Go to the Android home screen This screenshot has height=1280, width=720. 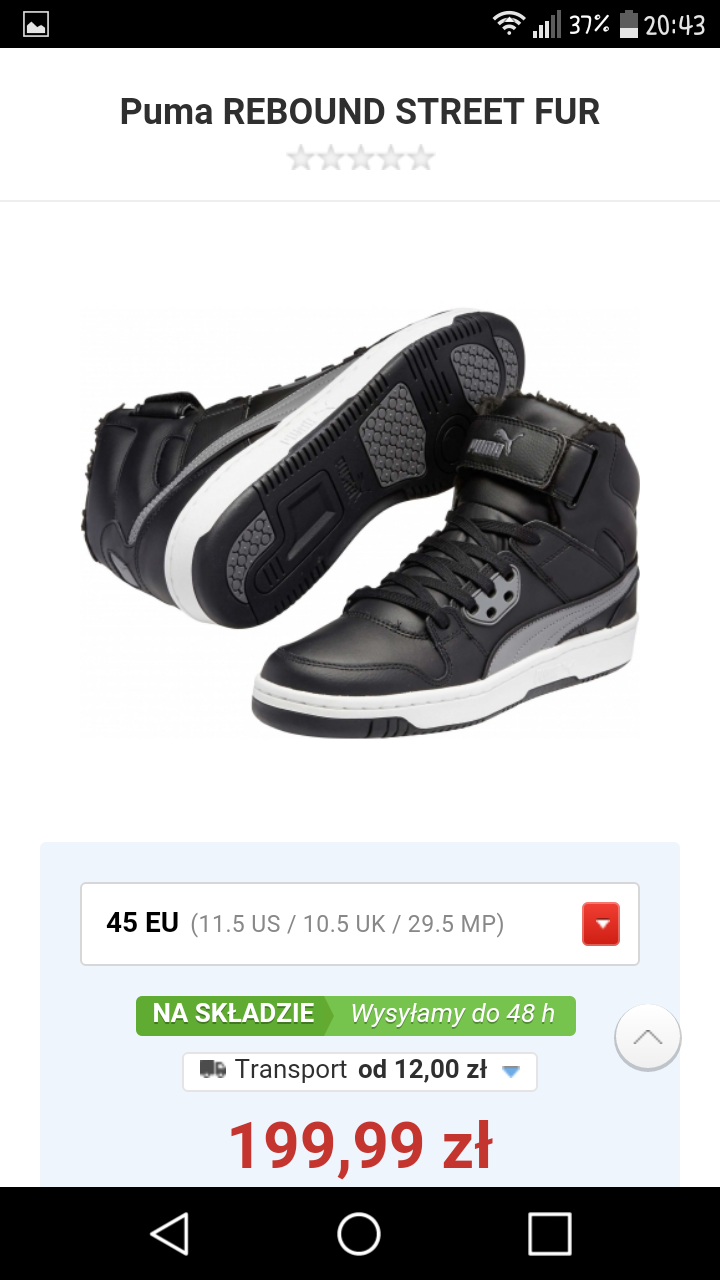(x=359, y=1233)
